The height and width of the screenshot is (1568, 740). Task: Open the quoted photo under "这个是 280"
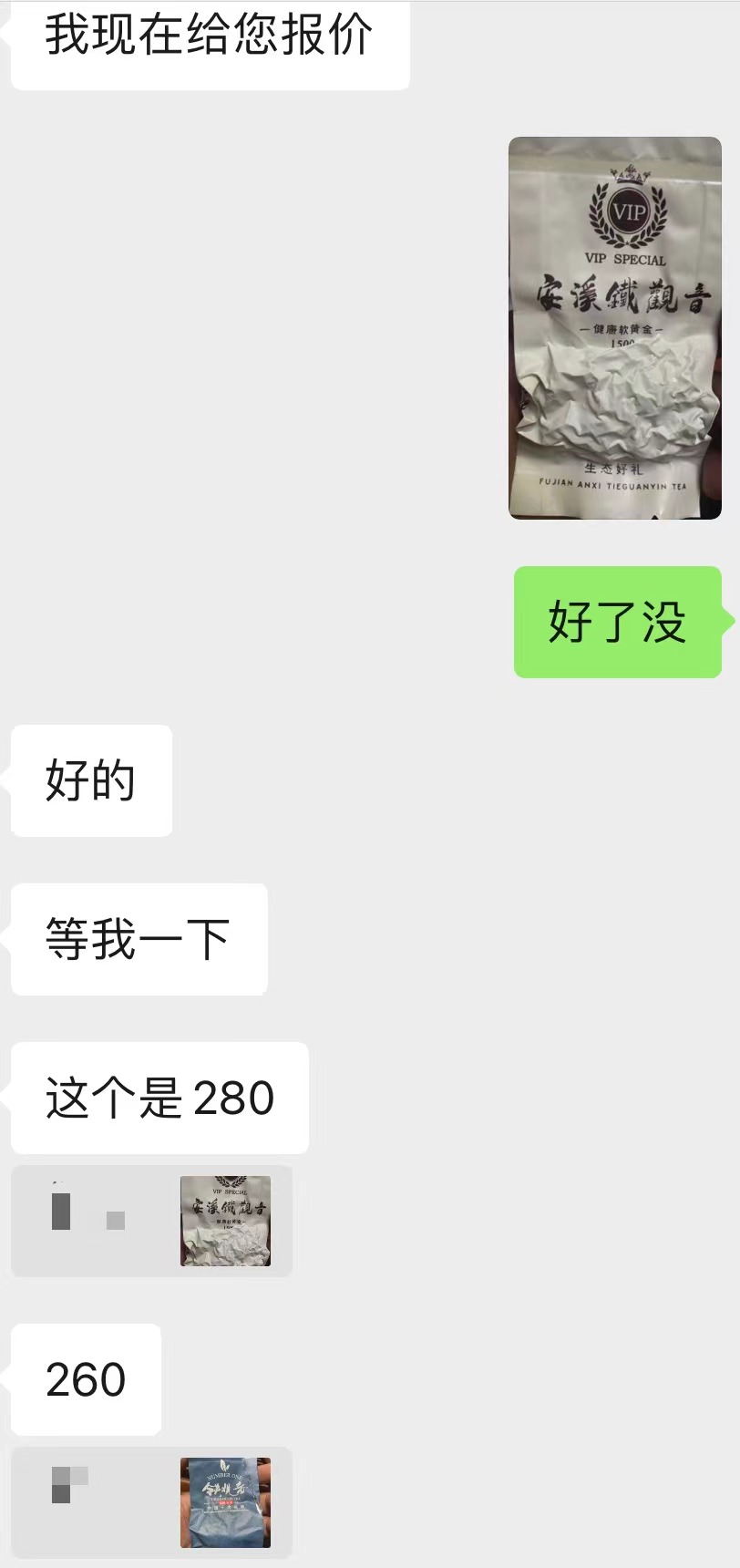[225, 1221]
